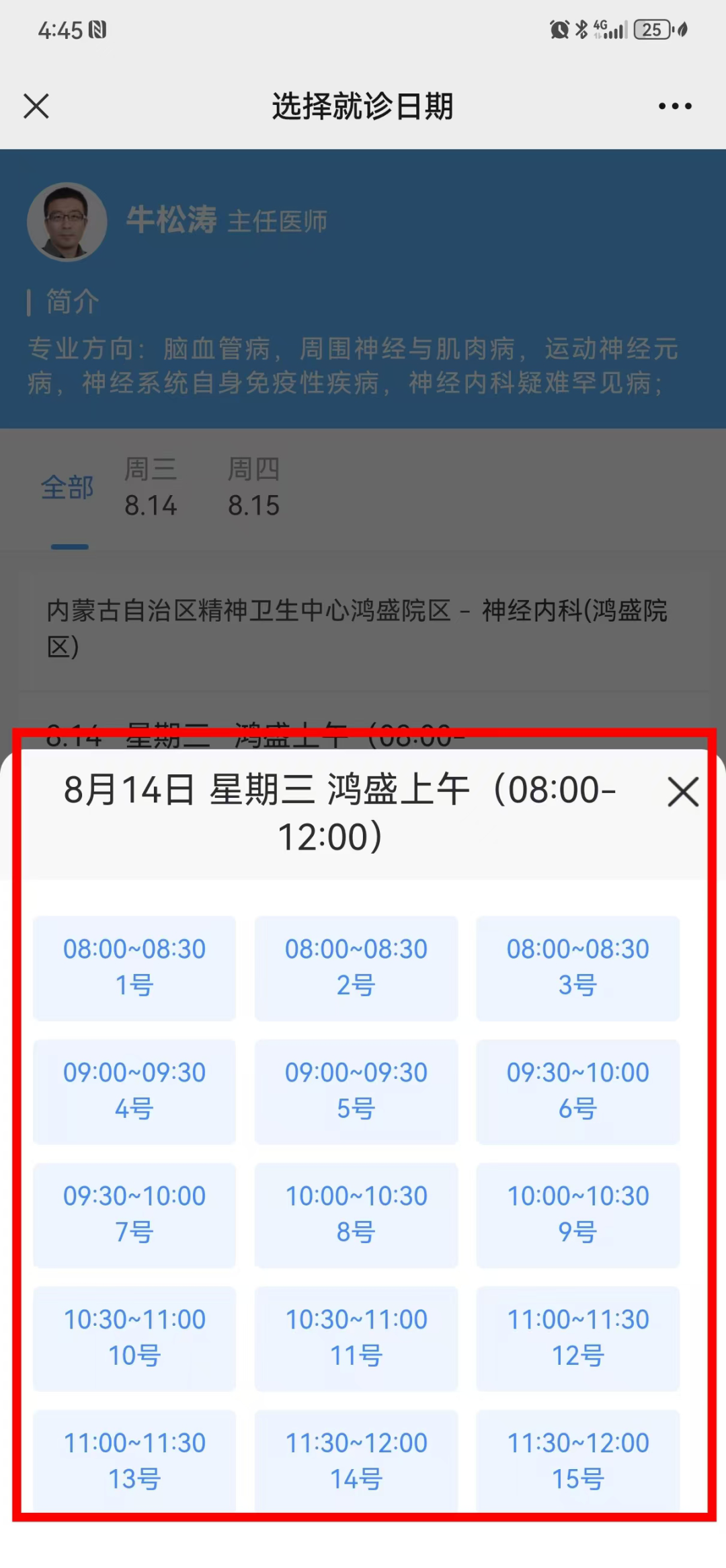
Task: Select slot 14号 at 11:30~12:00
Action: [356, 1460]
